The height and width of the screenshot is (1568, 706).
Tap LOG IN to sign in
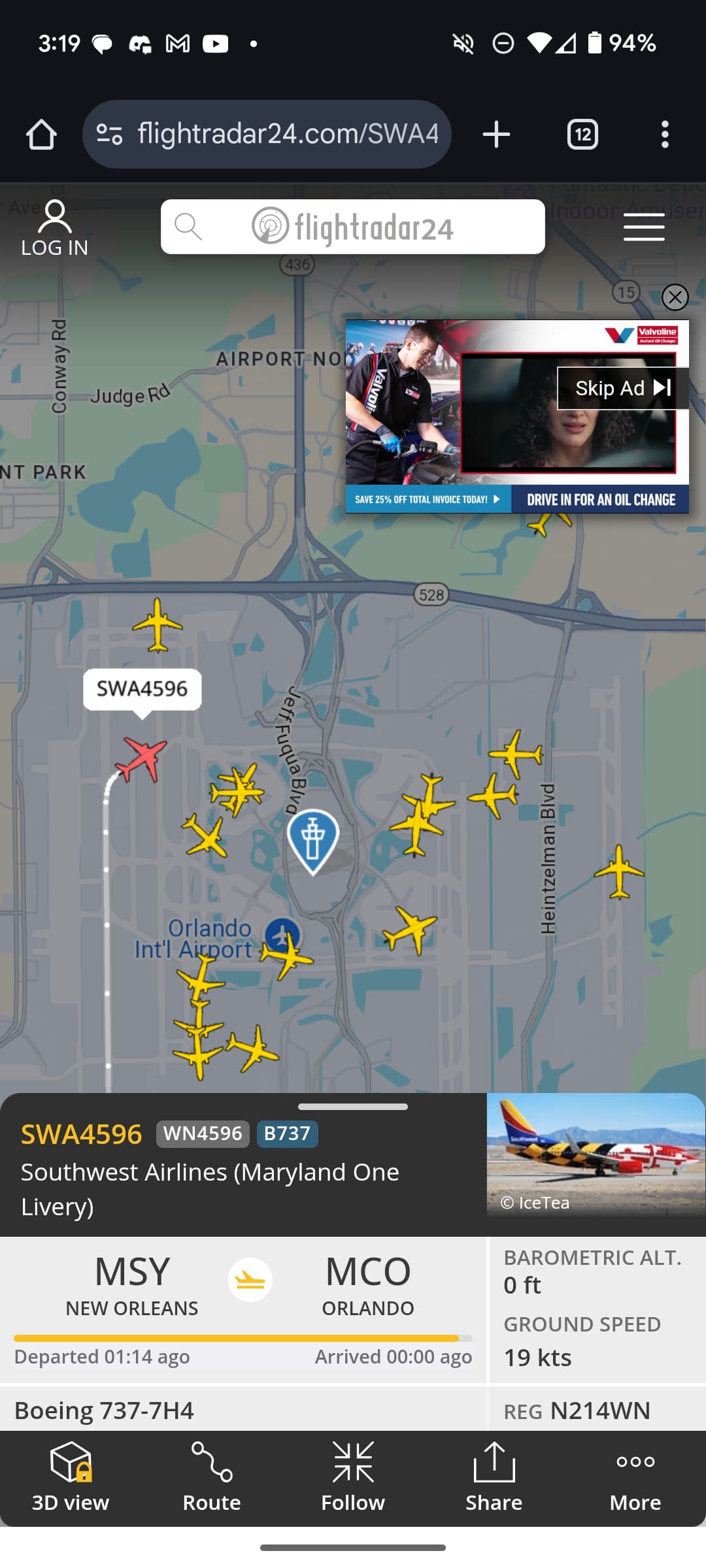click(x=54, y=229)
